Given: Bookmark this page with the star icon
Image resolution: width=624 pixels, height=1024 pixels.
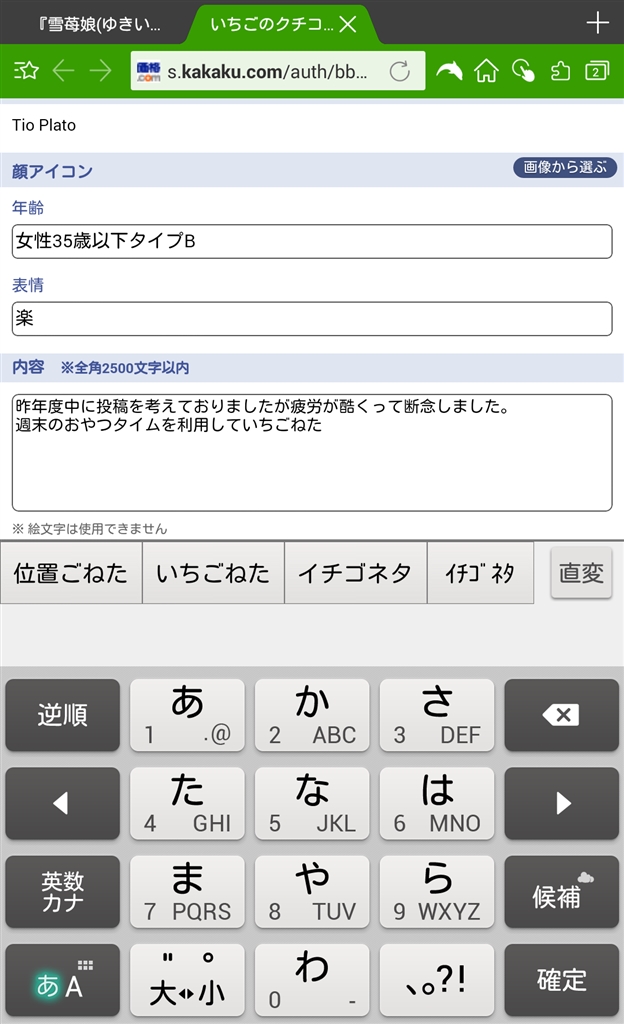Looking at the screenshot, I should [x=27, y=70].
